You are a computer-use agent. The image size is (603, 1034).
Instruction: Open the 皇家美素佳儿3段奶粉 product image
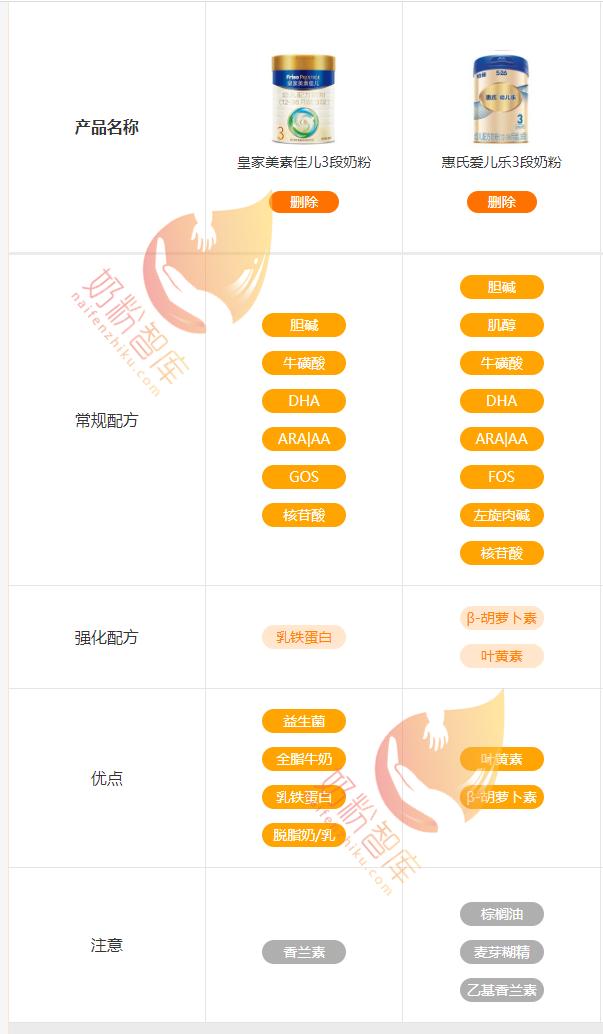303,100
